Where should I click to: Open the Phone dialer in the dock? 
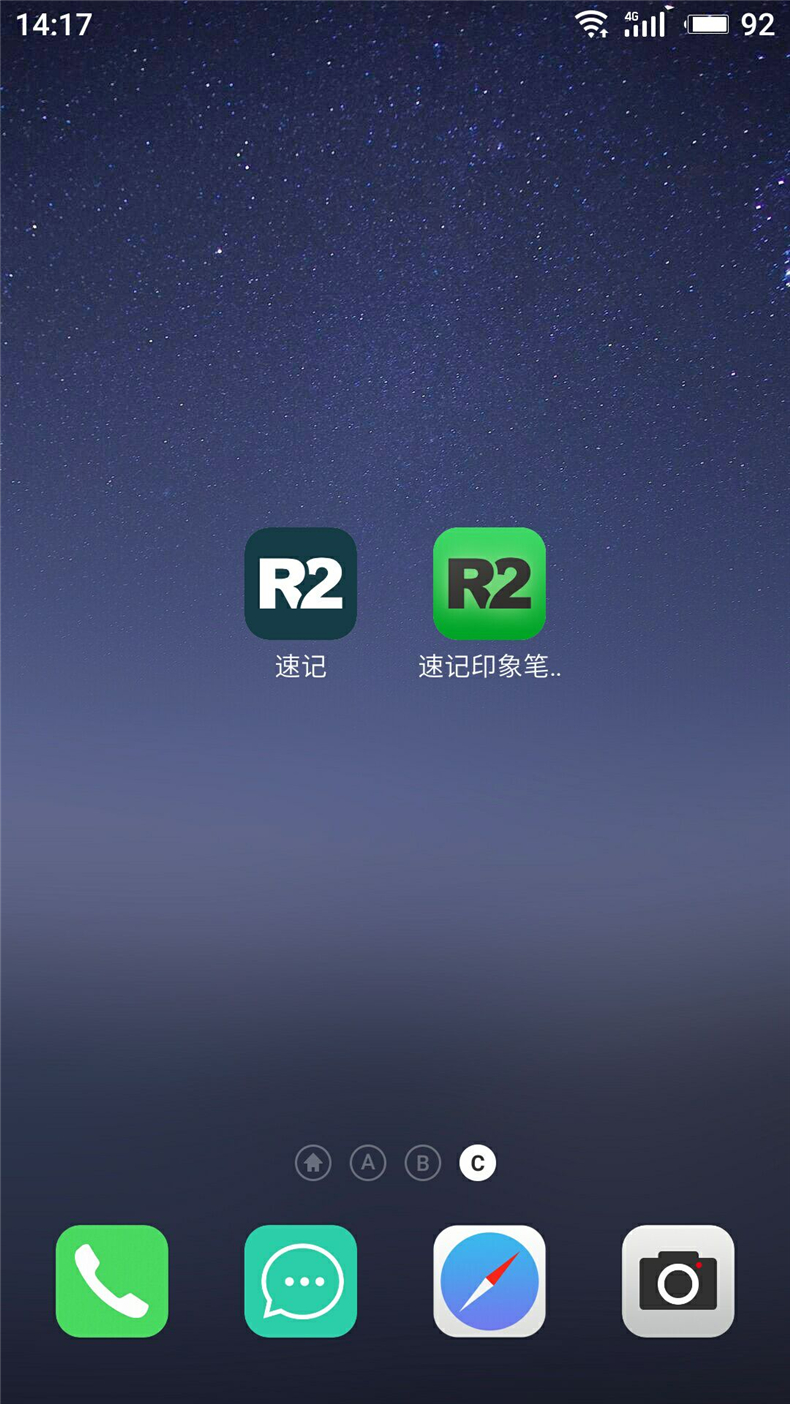click(112, 1281)
